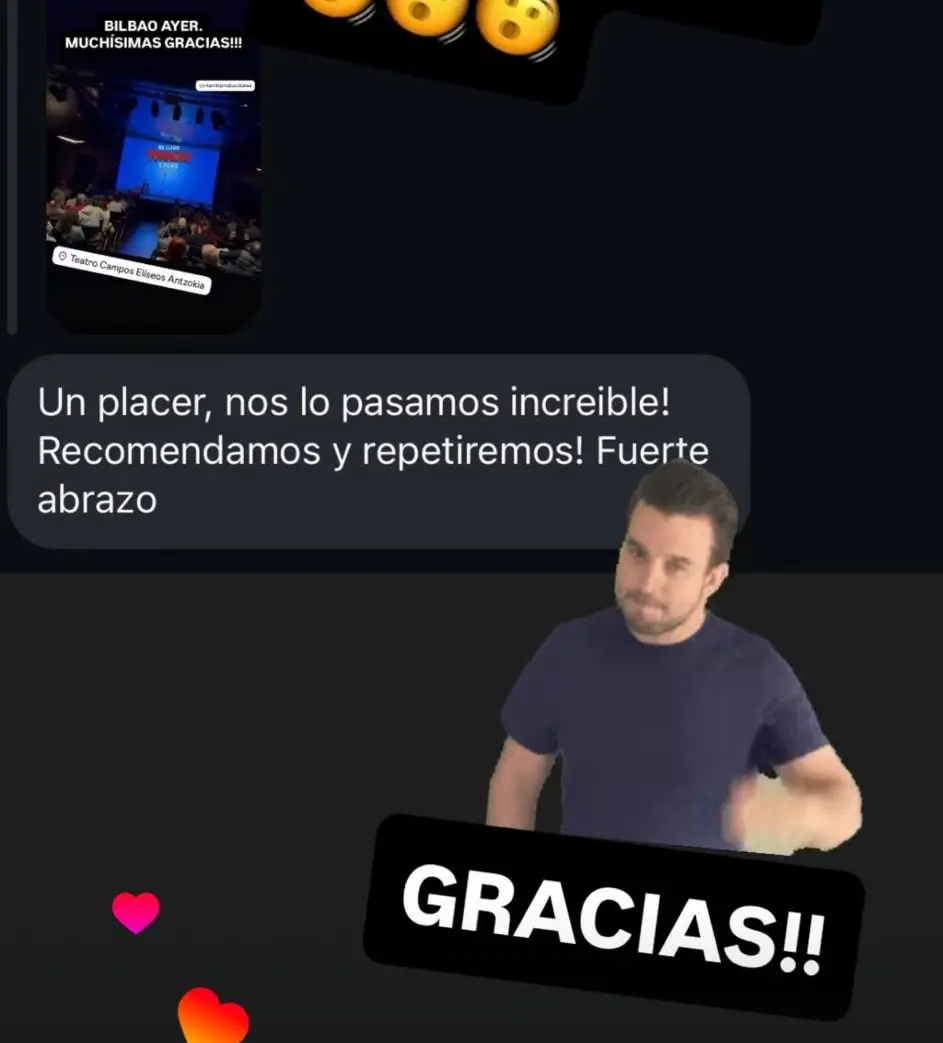Tap the location pin on the story sticker
This screenshot has width=943, height=1043.
coord(62,257)
